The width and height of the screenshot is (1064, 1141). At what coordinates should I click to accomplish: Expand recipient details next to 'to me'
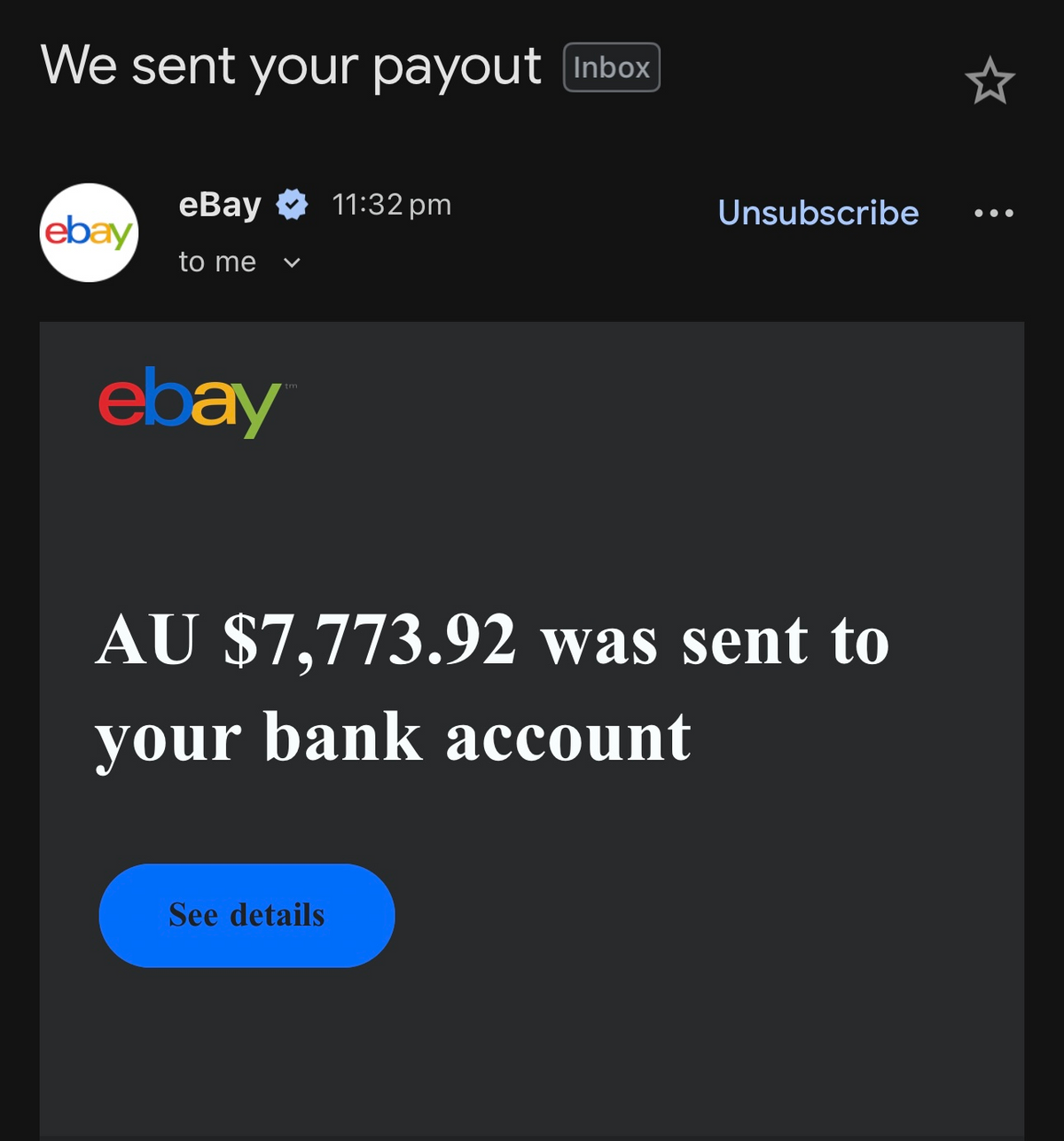(292, 262)
